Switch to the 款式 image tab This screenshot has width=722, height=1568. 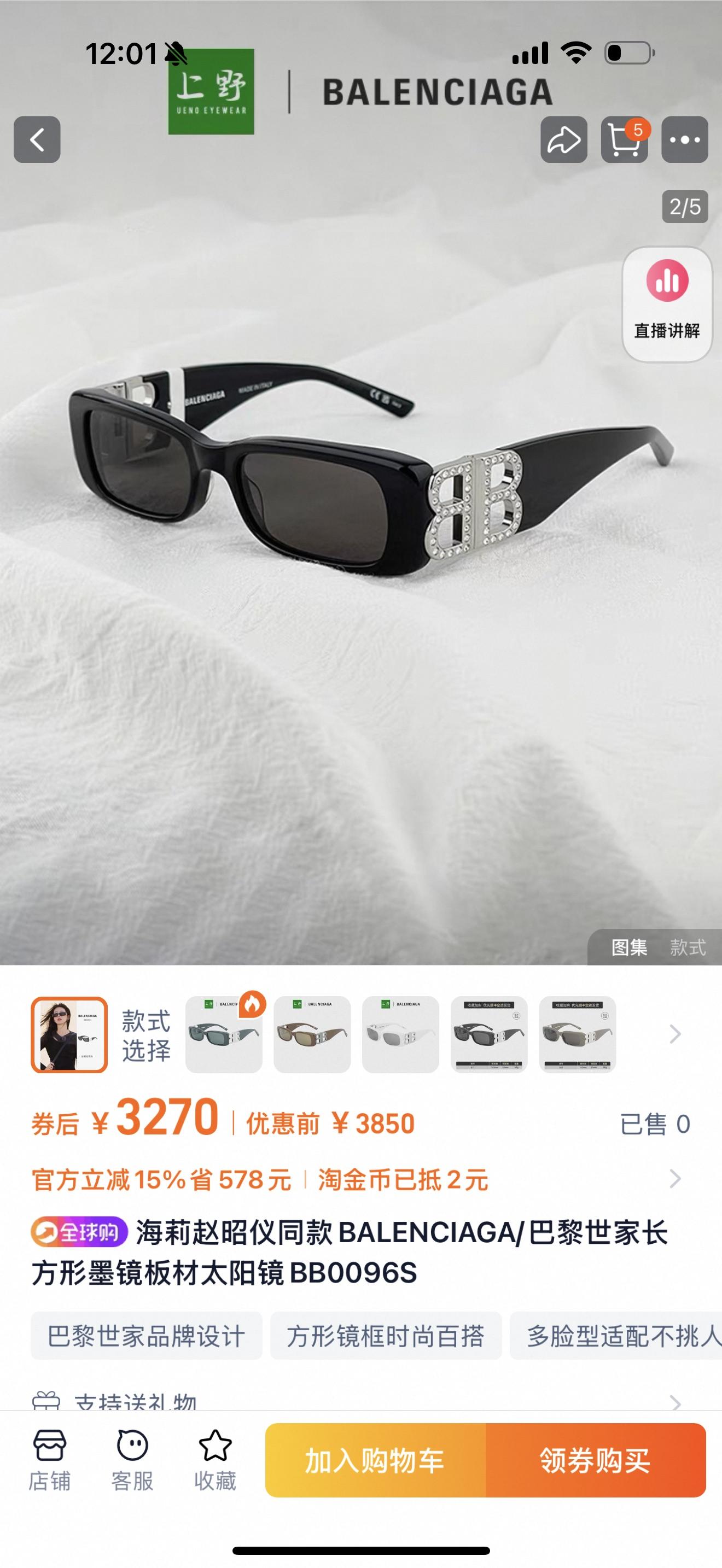pyautogui.click(x=688, y=947)
